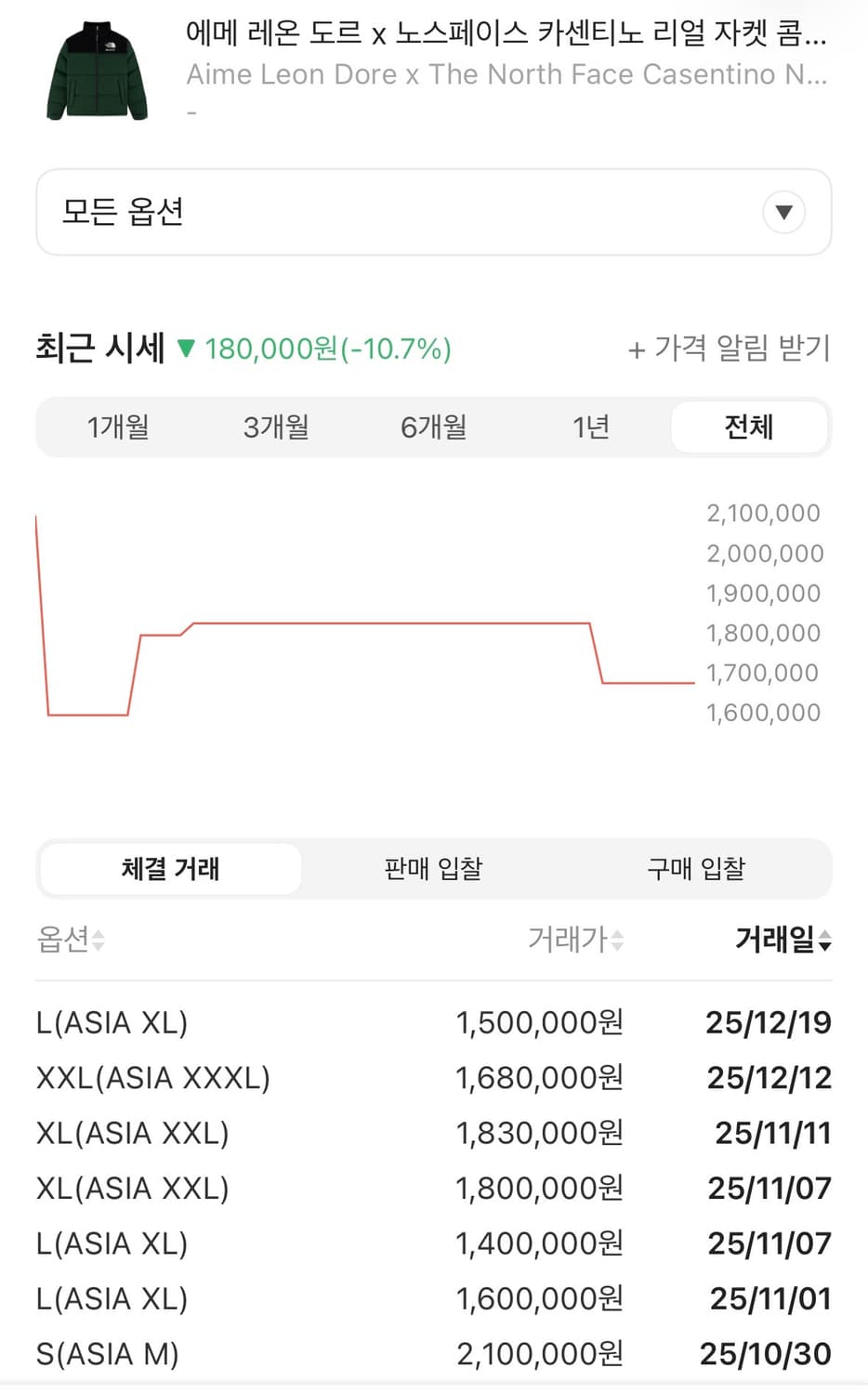This screenshot has height=1394, width=868.
Task: Click the green down-triangle price indicator
Action: pos(187,349)
